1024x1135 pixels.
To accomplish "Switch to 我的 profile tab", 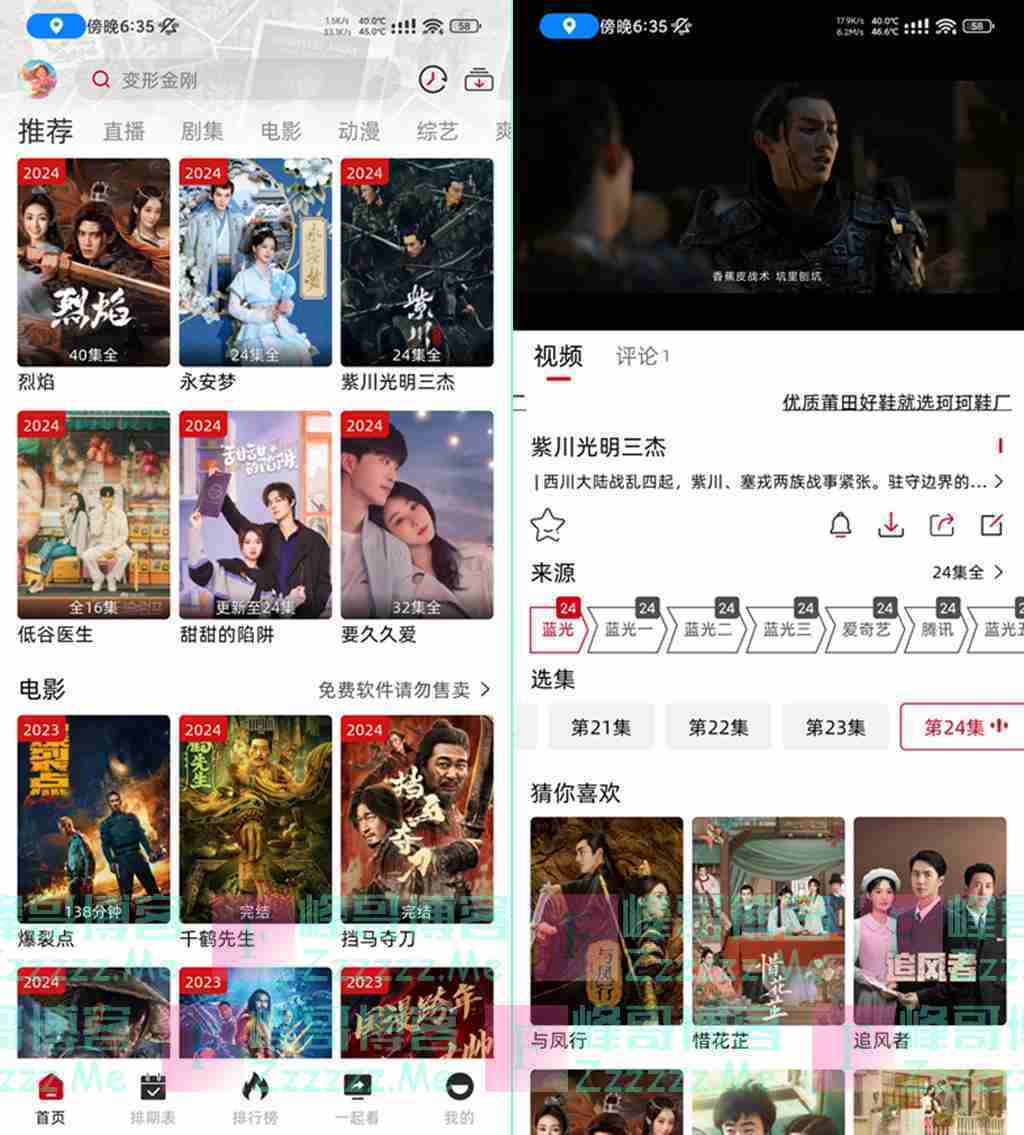I will [x=459, y=1098].
